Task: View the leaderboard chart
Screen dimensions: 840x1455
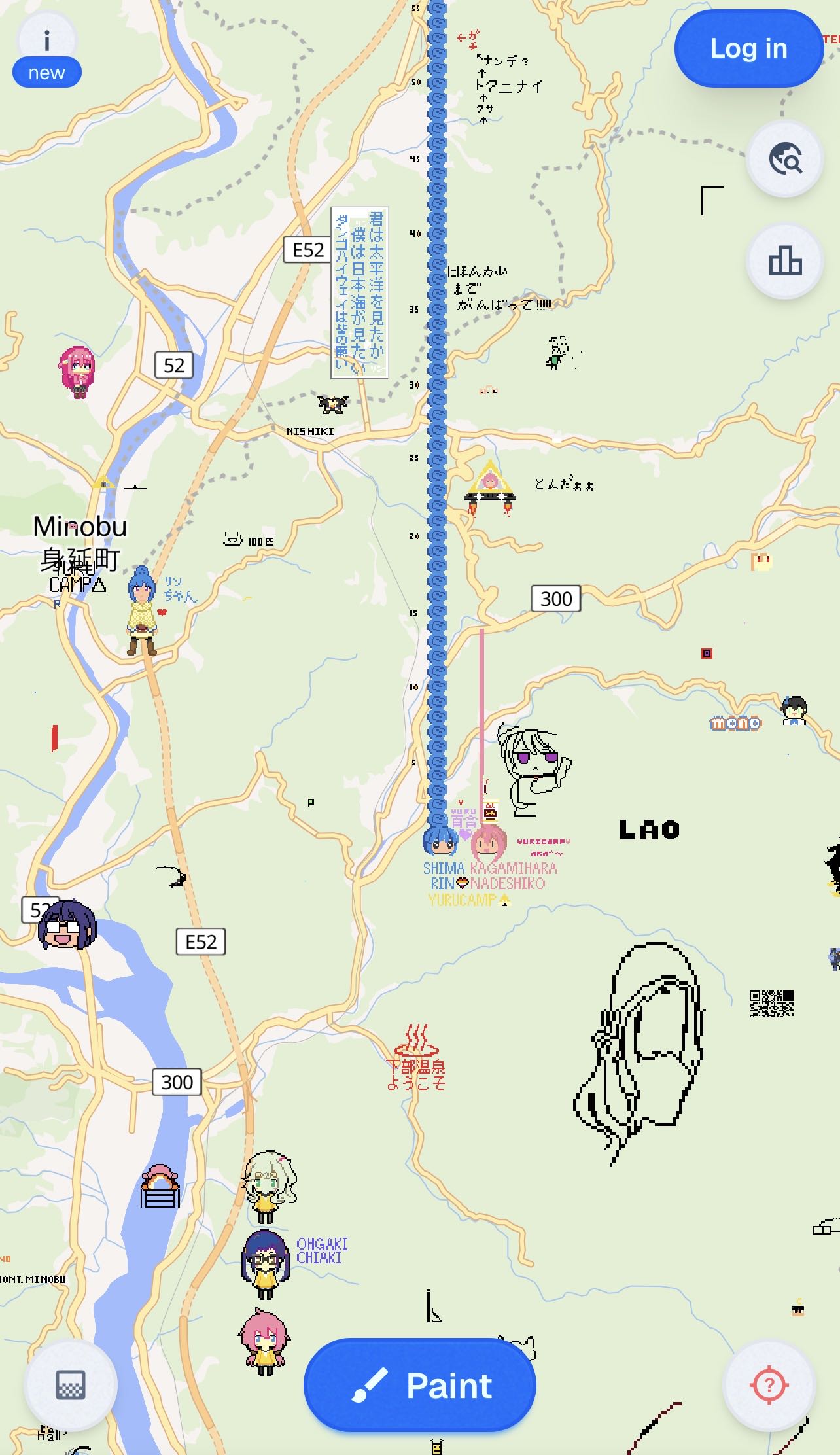Action: click(784, 261)
